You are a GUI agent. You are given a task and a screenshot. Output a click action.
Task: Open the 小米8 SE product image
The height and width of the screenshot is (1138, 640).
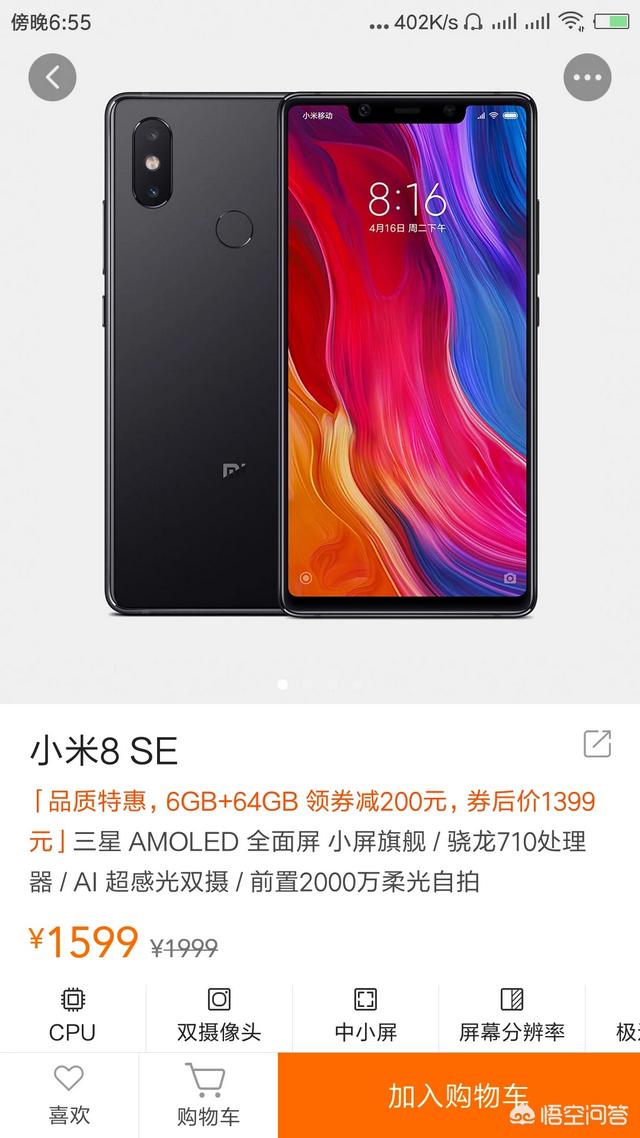pyautogui.click(x=320, y=355)
